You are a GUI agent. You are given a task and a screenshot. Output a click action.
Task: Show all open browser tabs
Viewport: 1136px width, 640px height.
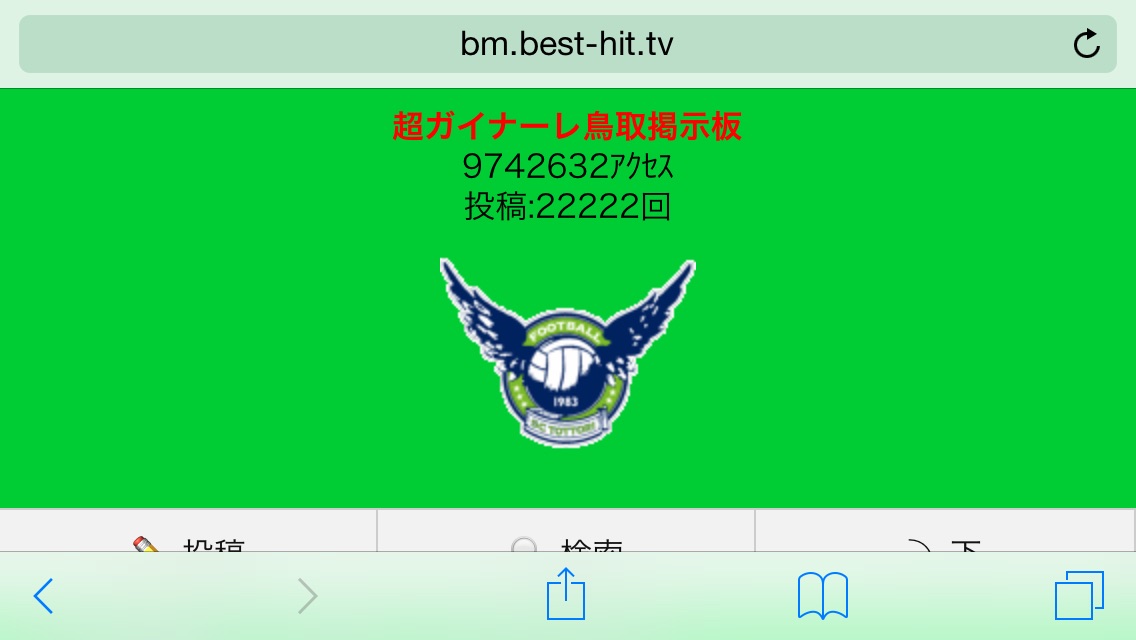click(1079, 596)
